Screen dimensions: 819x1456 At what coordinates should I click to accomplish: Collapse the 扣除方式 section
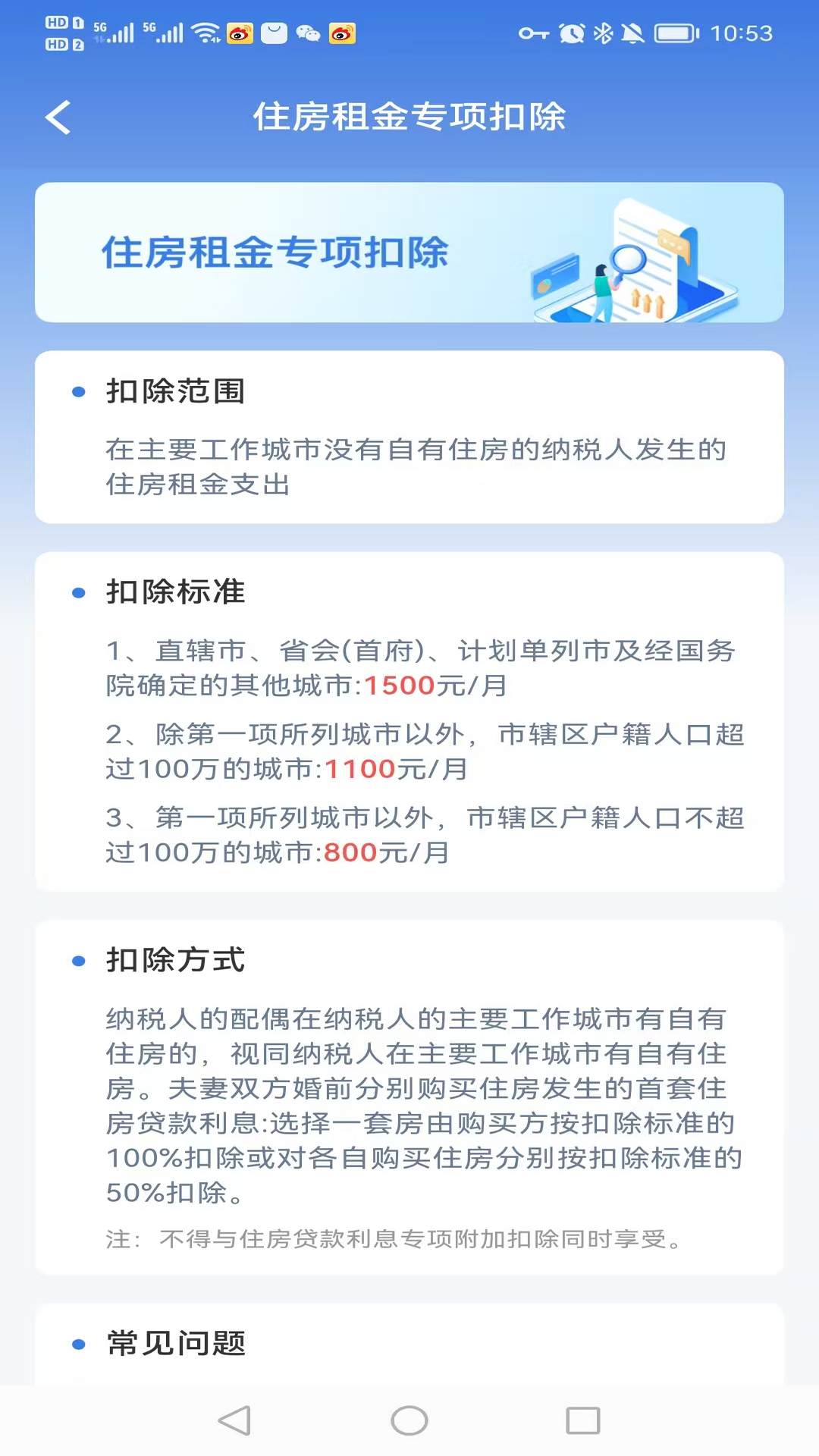tap(175, 960)
